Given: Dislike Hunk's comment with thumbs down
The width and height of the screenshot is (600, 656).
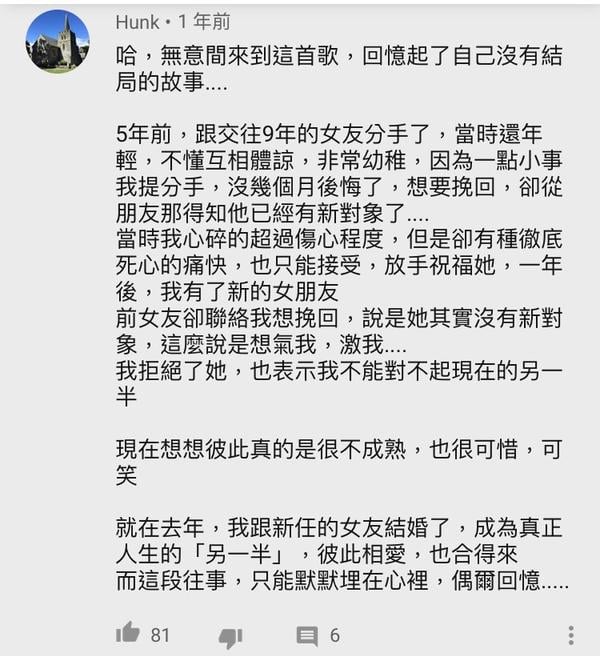Looking at the screenshot, I should (230, 635).
